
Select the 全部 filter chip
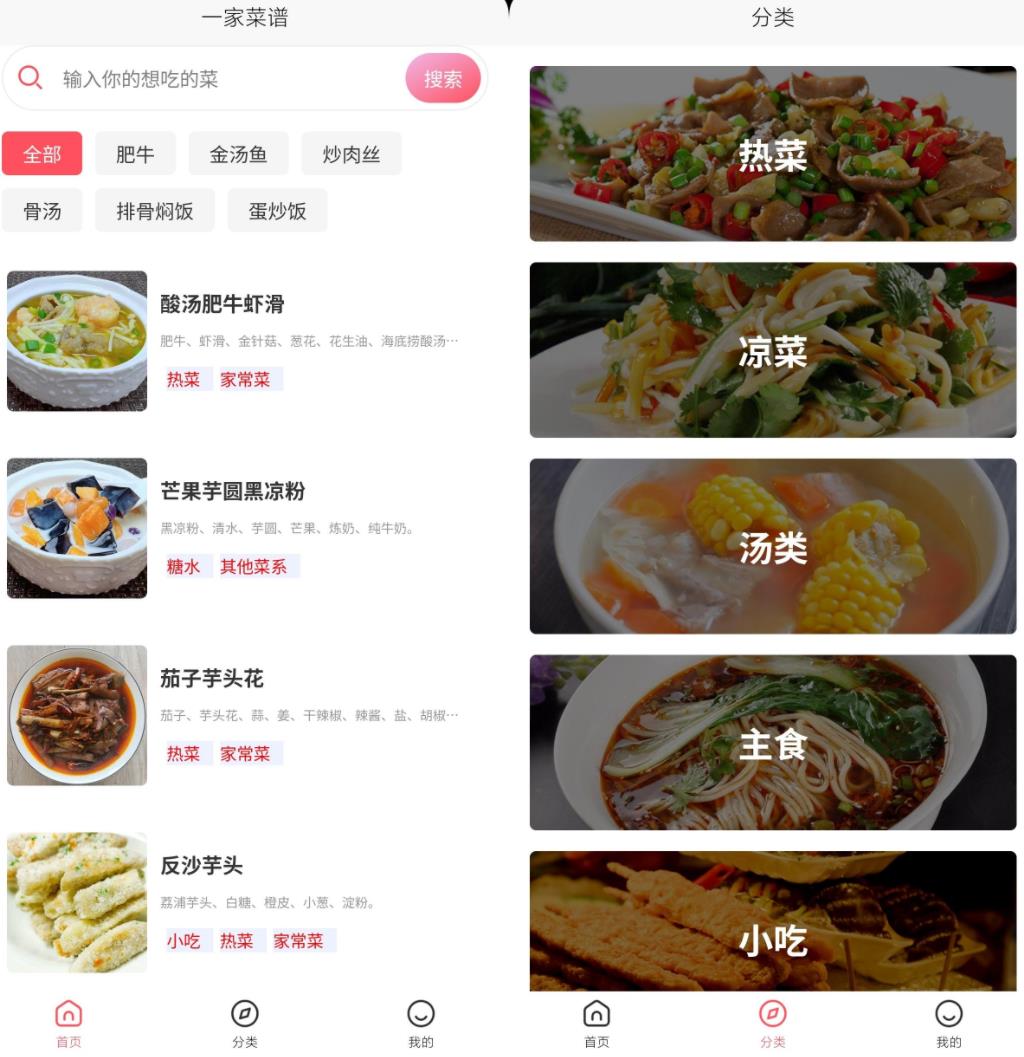(42, 154)
